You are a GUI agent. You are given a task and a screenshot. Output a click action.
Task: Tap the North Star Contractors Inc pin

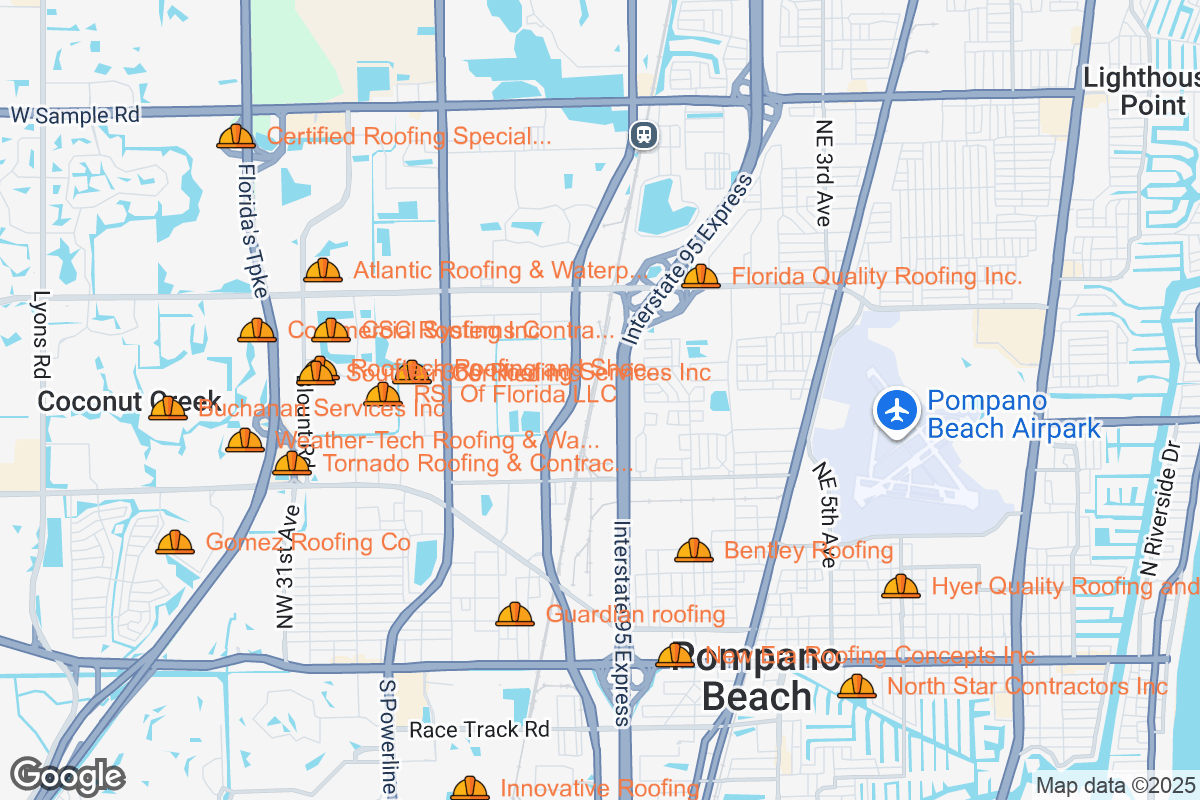[x=857, y=687]
